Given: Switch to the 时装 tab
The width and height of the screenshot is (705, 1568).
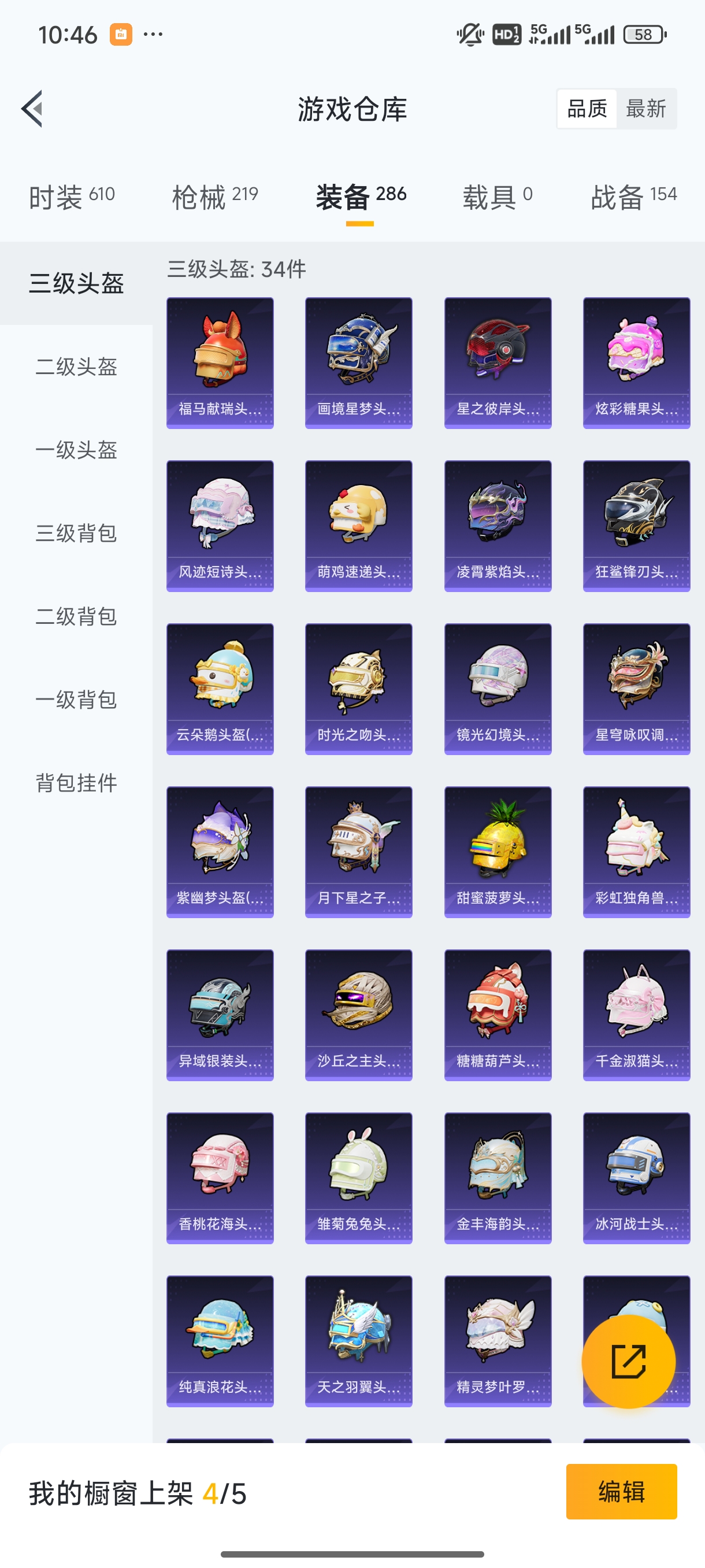Looking at the screenshot, I should click(x=71, y=197).
